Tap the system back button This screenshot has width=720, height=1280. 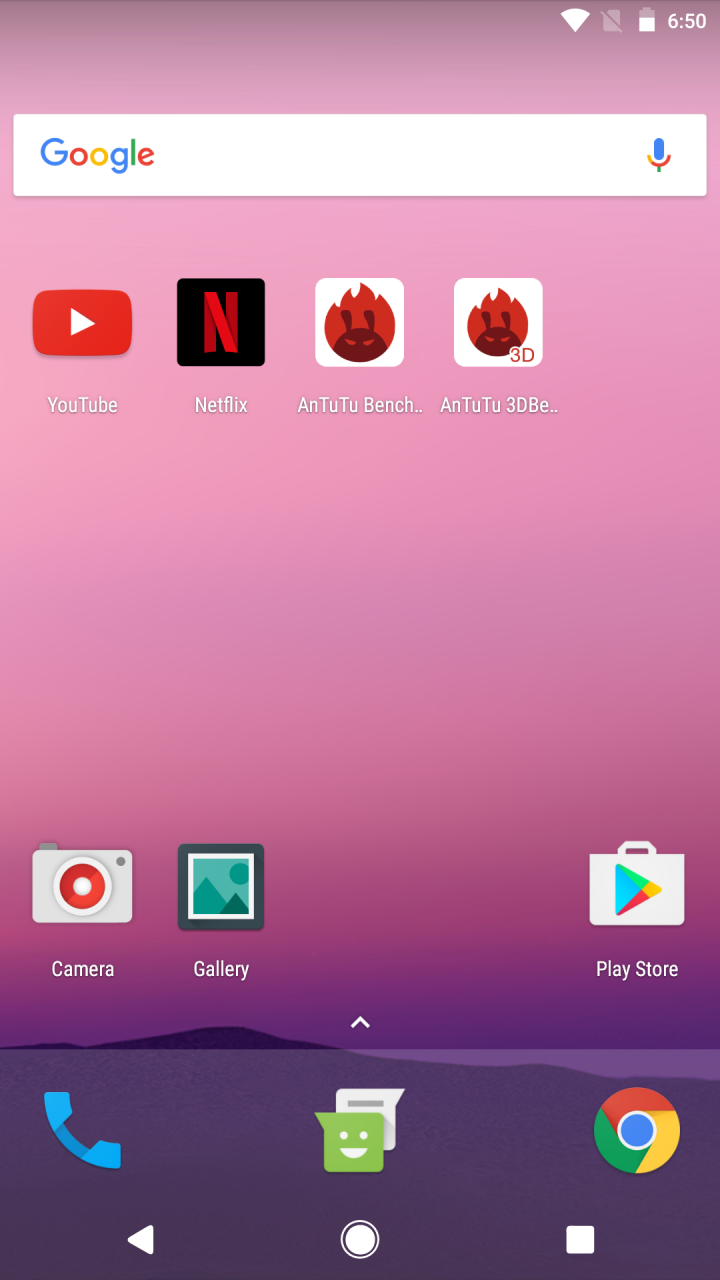coord(141,1240)
